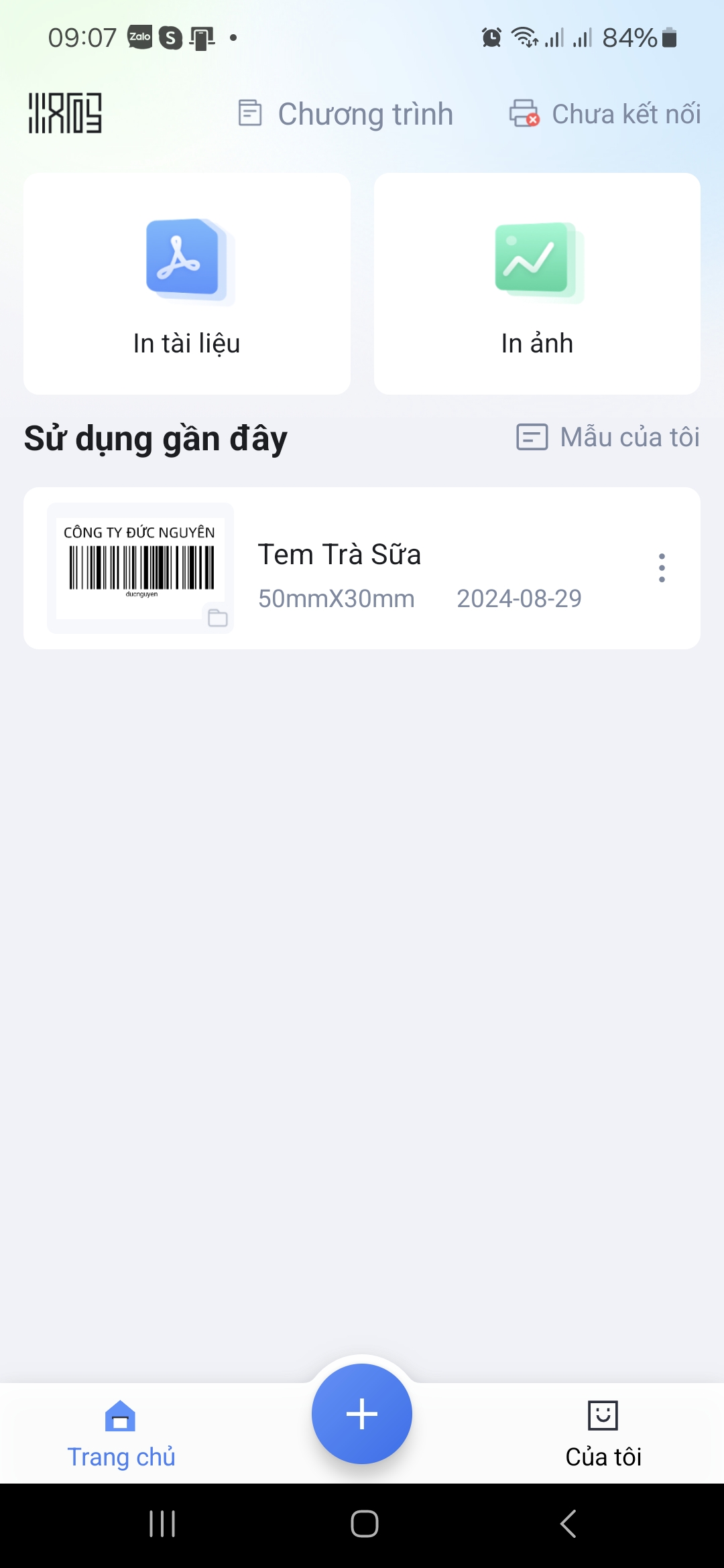
Task: Tap the printer icon showing connection status
Action: click(x=521, y=113)
